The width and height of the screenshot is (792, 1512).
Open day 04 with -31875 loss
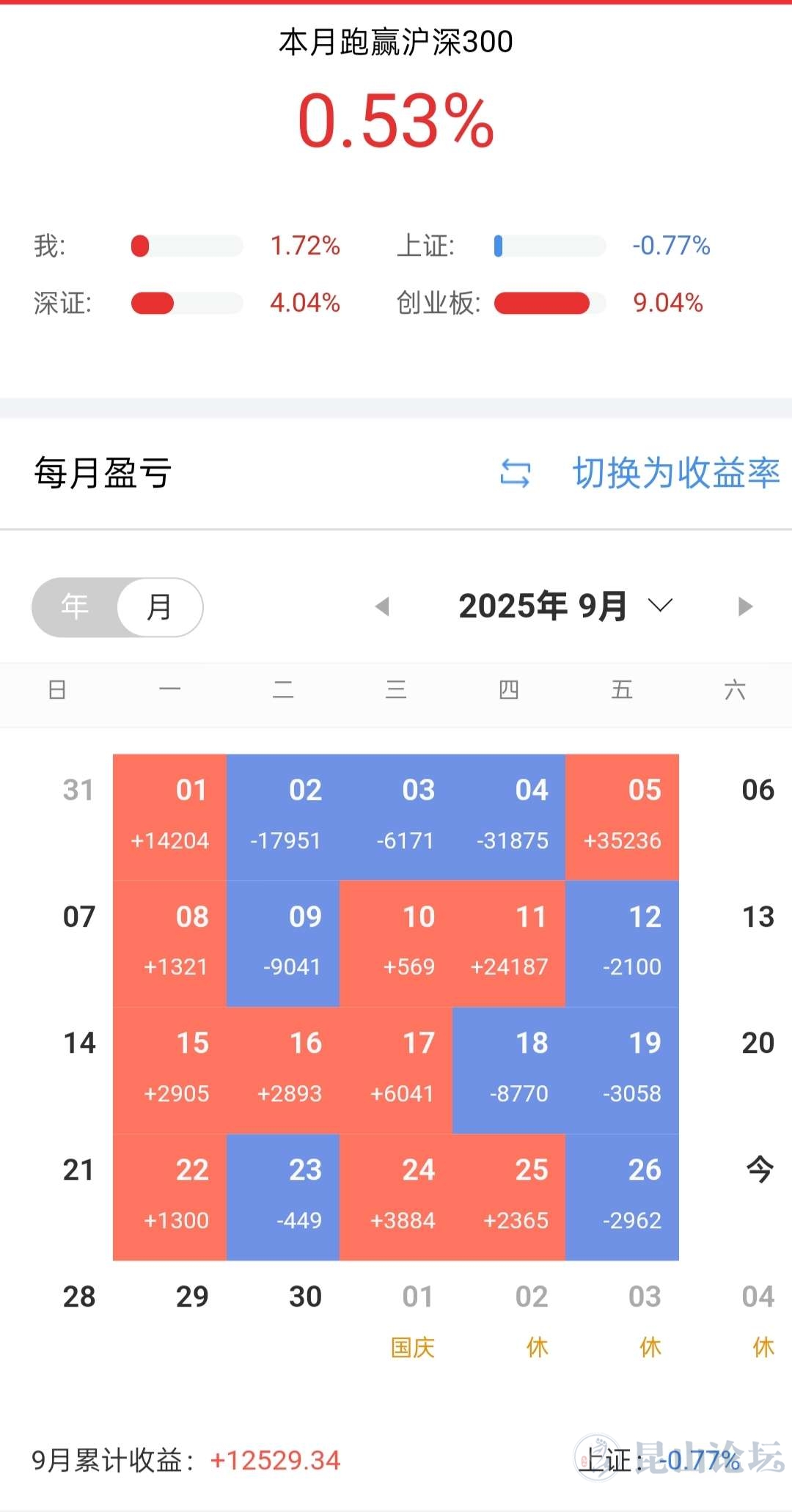(x=509, y=817)
